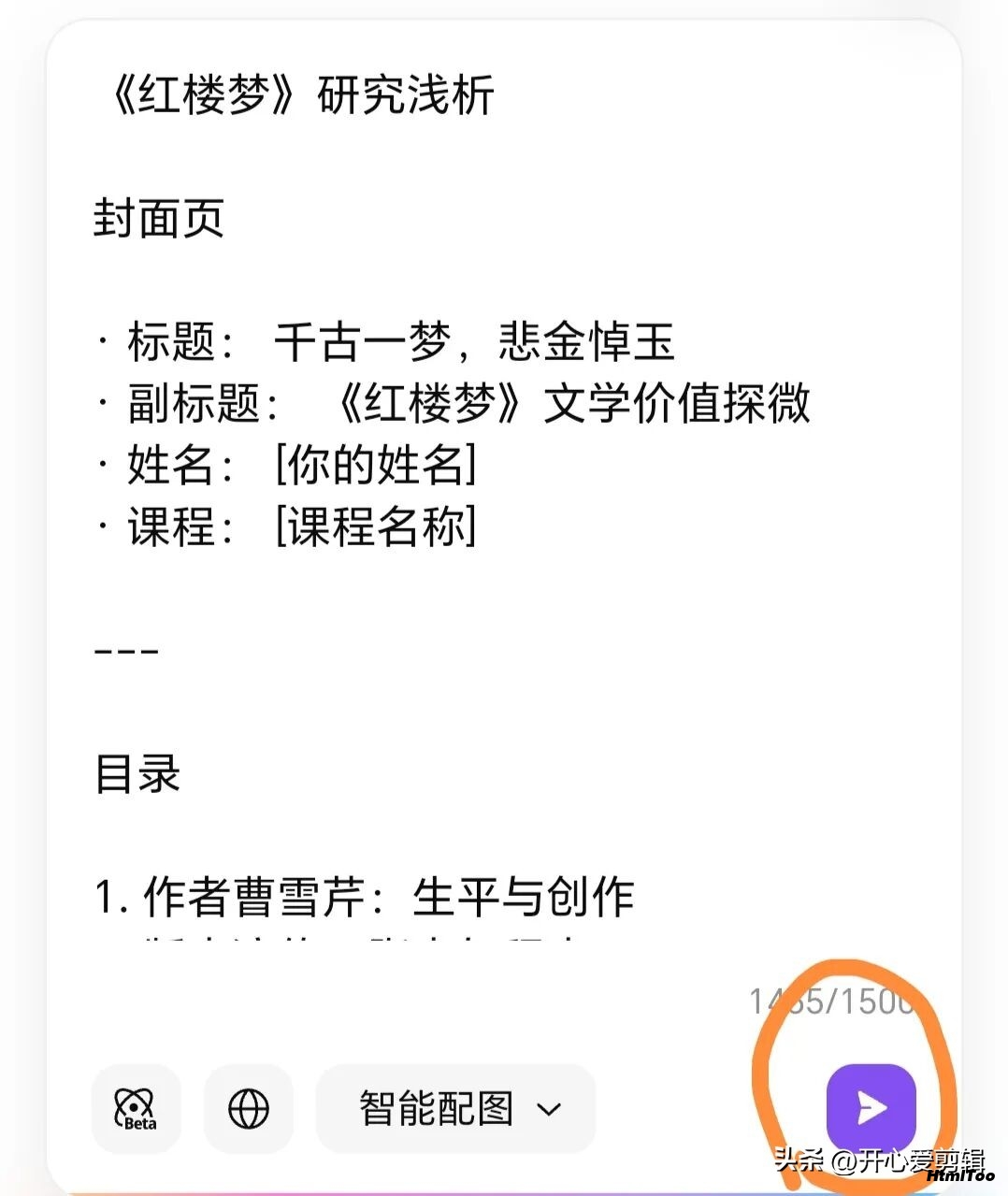Tap the Beta atom icon
1008x1196 pixels.
[136, 1109]
